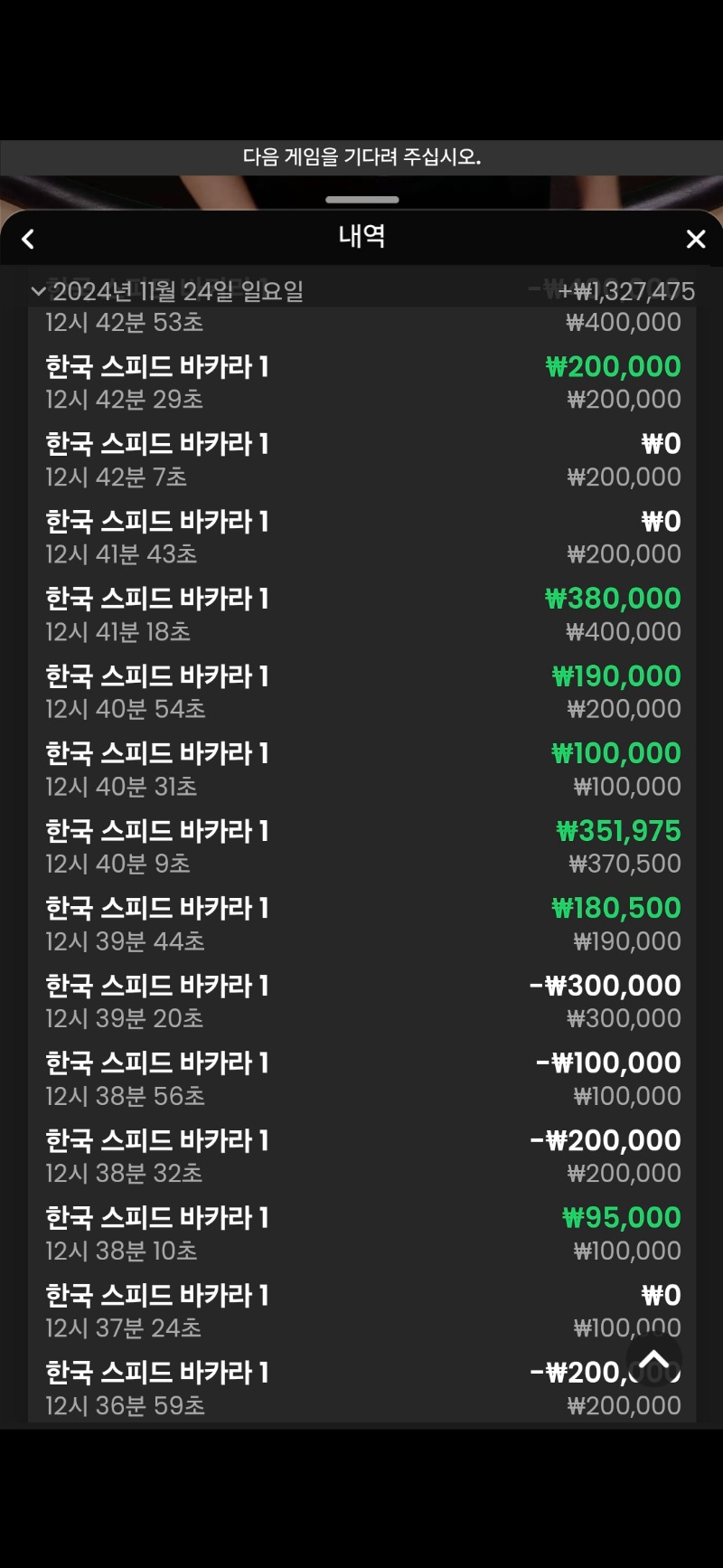
Task: Open the bet record at 12시 42분 7초
Action: 361,460
